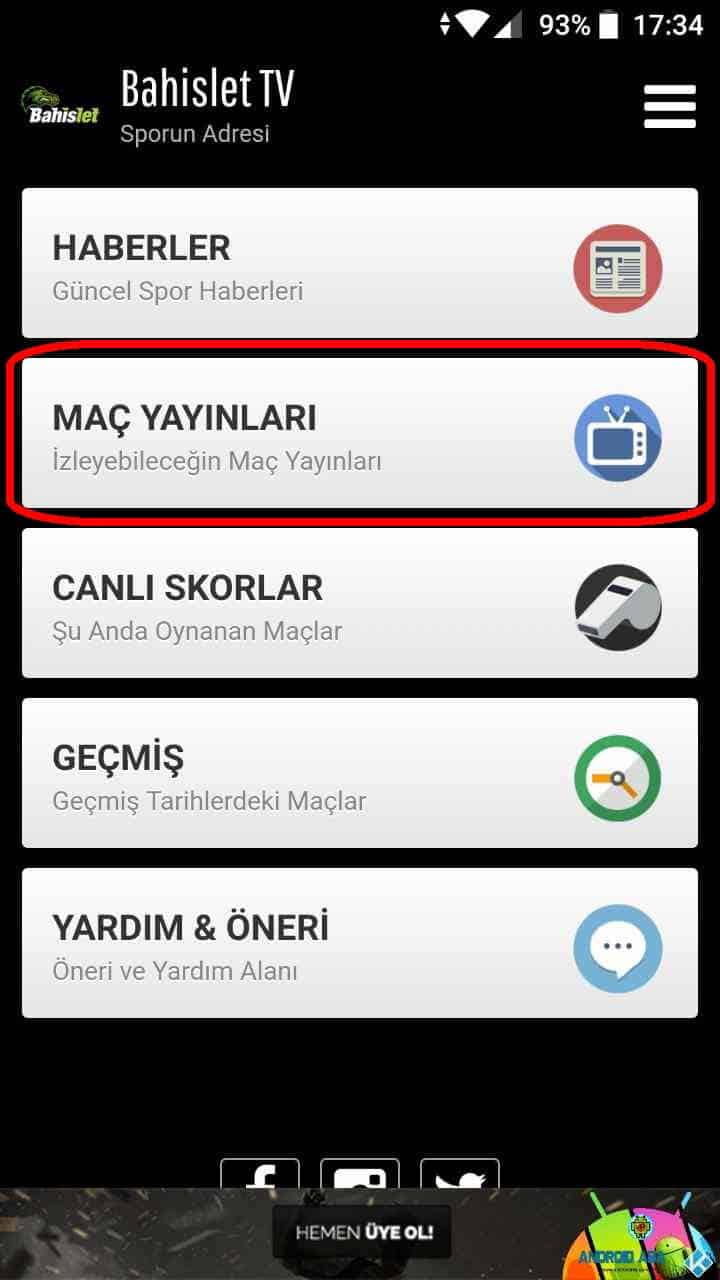Image resolution: width=720 pixels, height=1280 pixels.
Task: View CANLI SKORLAR live scores
Action: (x=360, y=603)
